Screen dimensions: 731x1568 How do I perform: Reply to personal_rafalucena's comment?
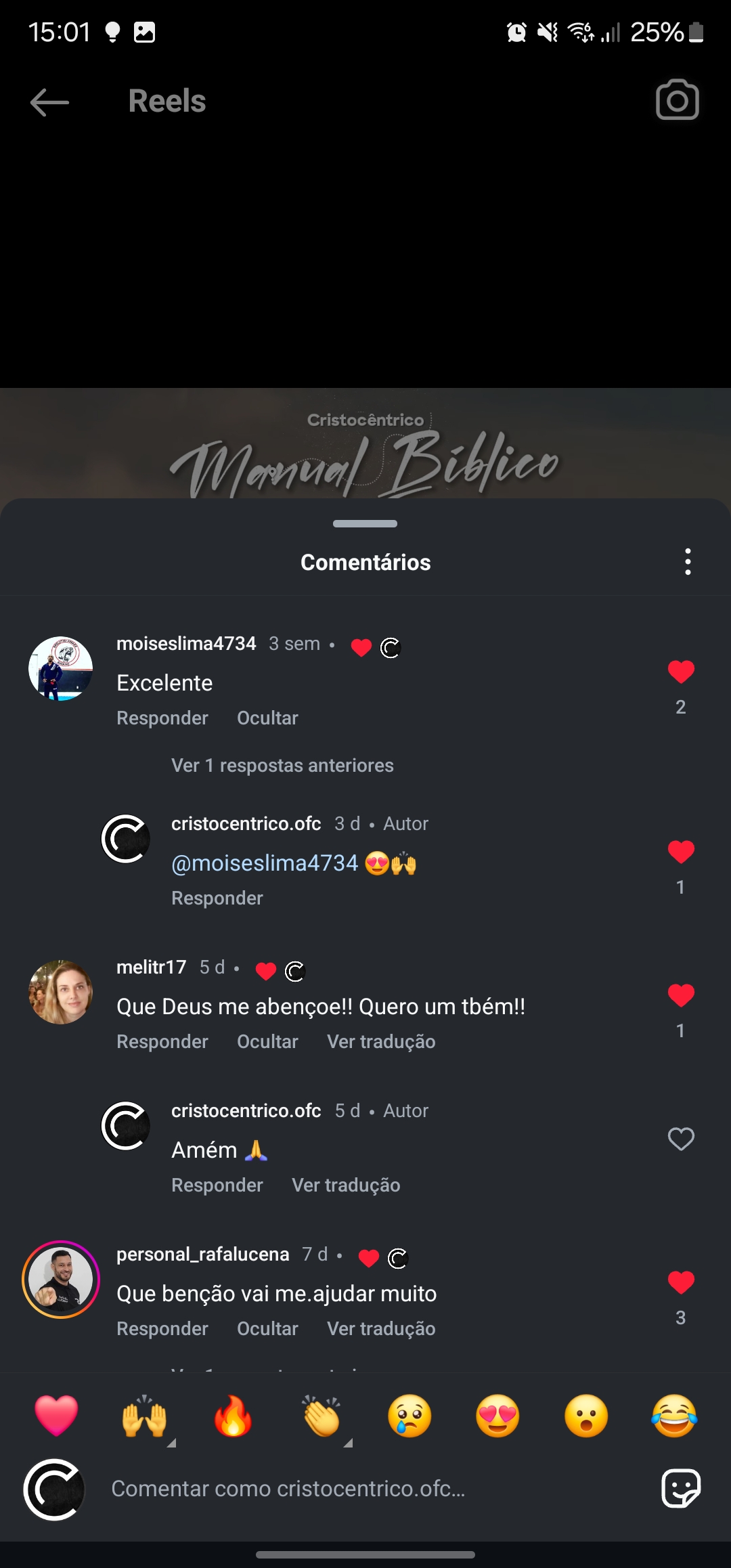162,1328
